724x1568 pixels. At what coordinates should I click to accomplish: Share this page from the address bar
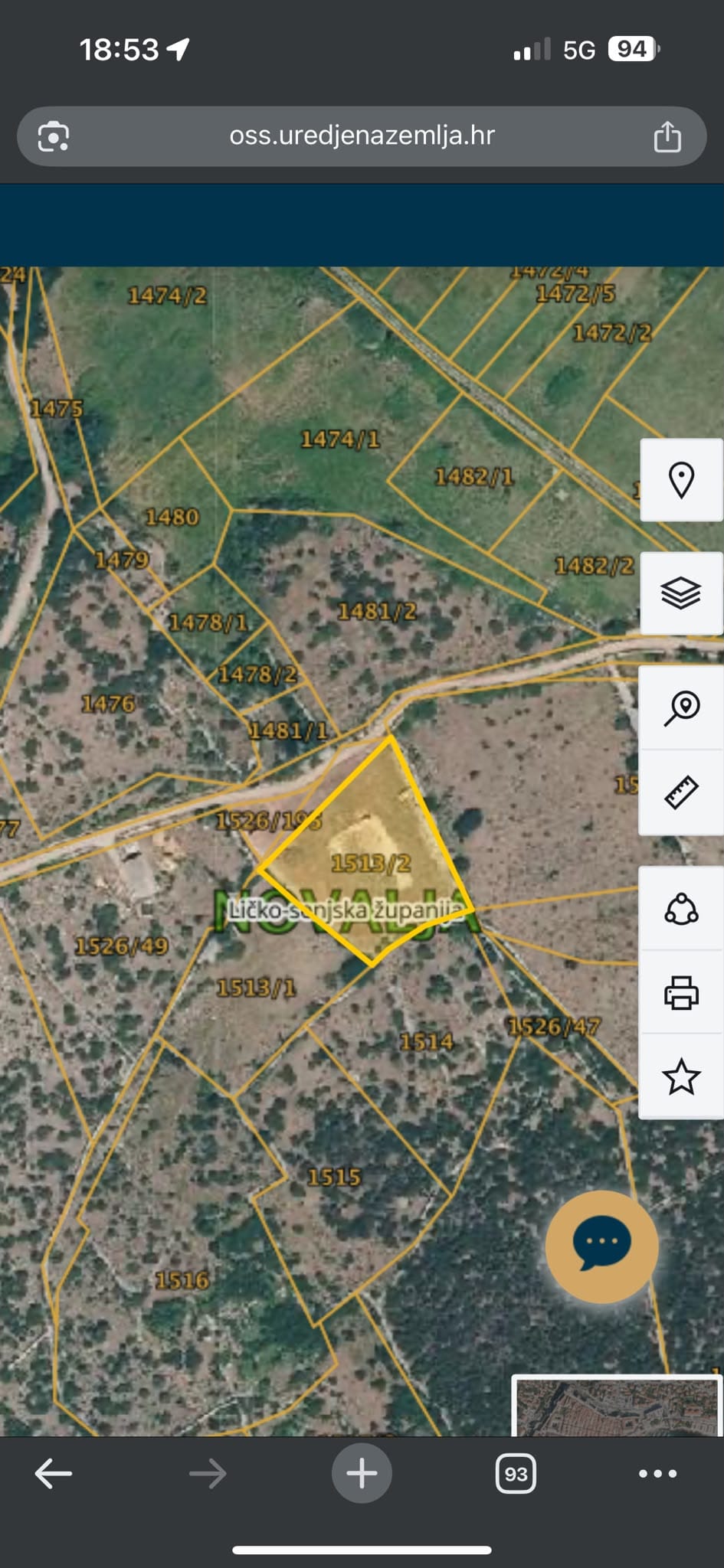point(667,137)
